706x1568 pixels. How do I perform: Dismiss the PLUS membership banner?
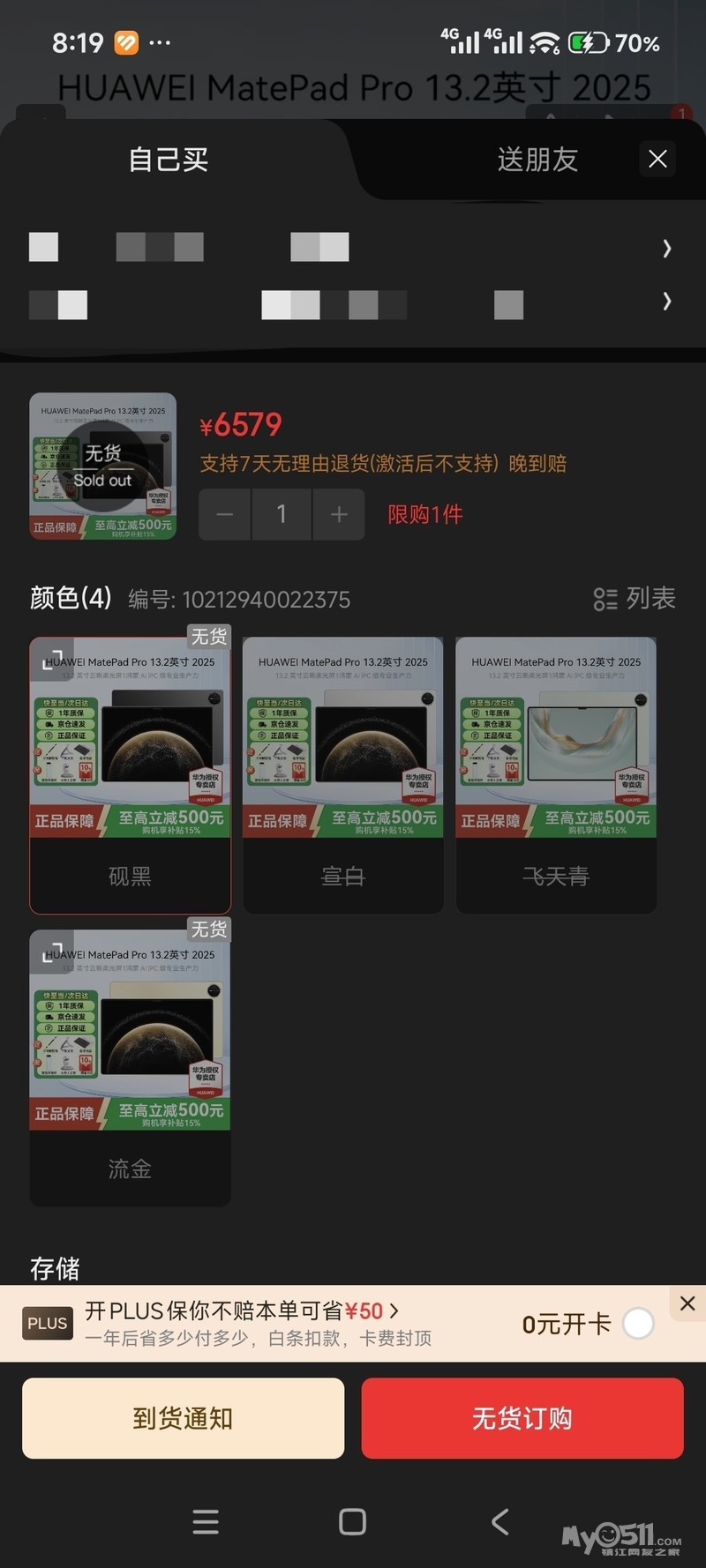click(x=687, y=1303)
